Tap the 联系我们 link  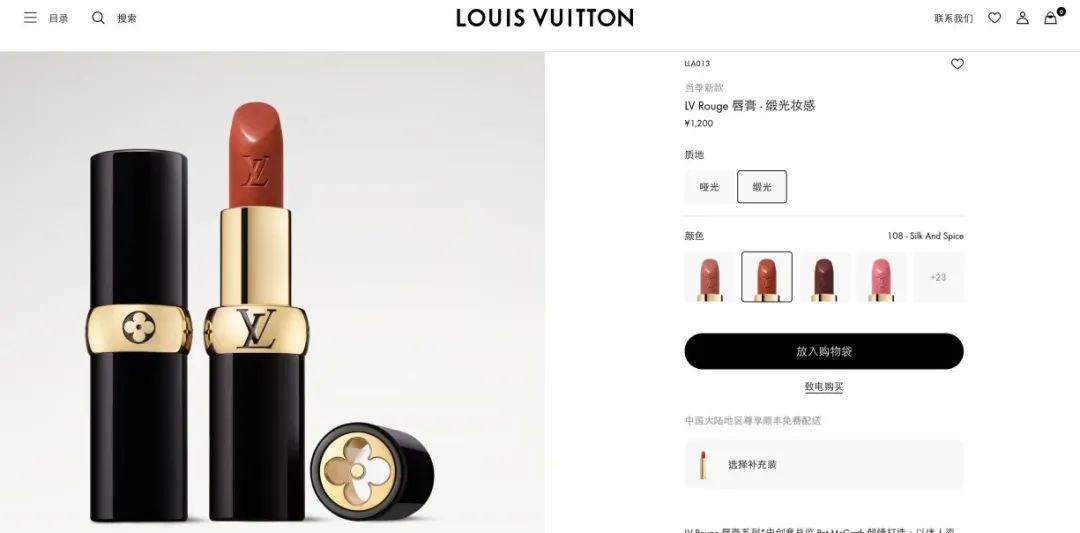point(953,18)
